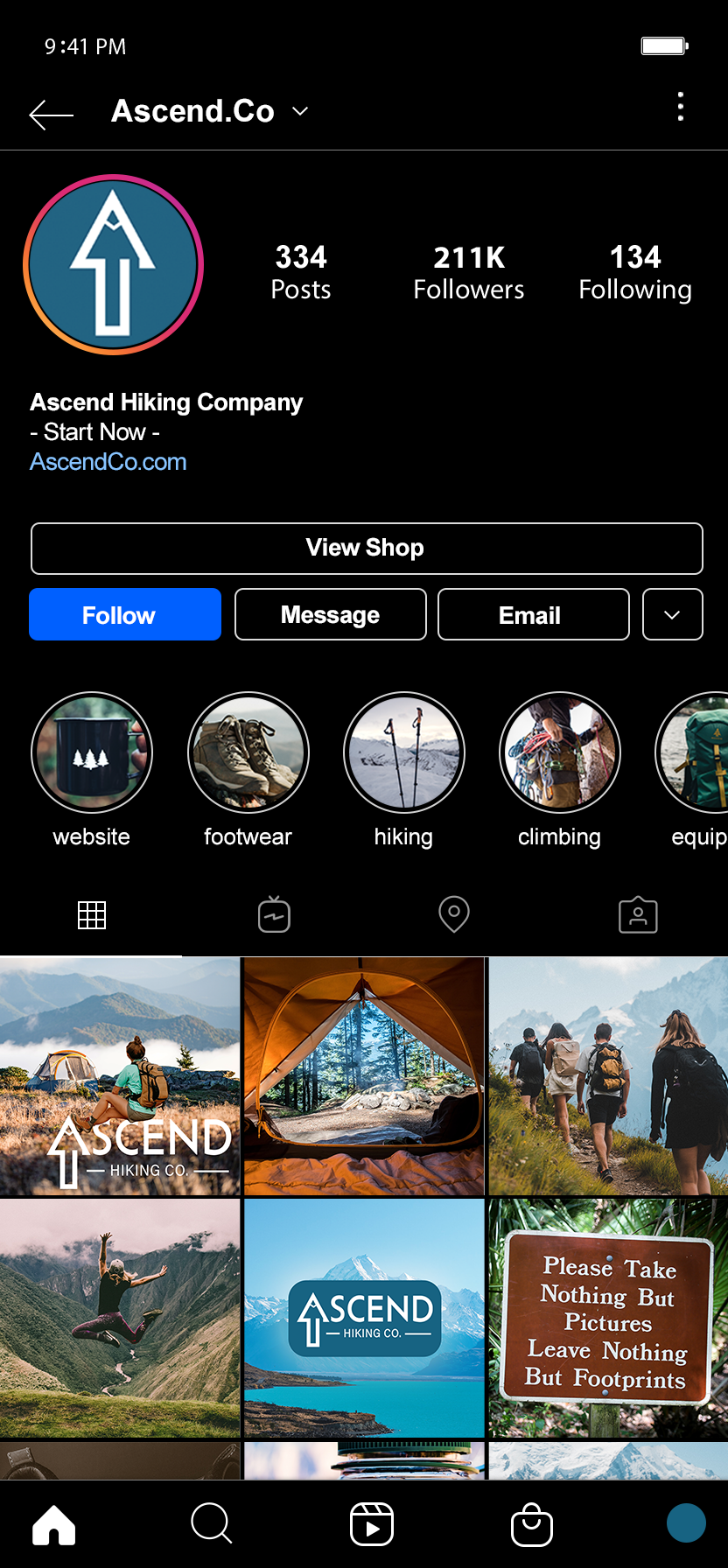728x1568 pixels.
Task: Message the Ascend.Co account
Action: click(331, 614)
